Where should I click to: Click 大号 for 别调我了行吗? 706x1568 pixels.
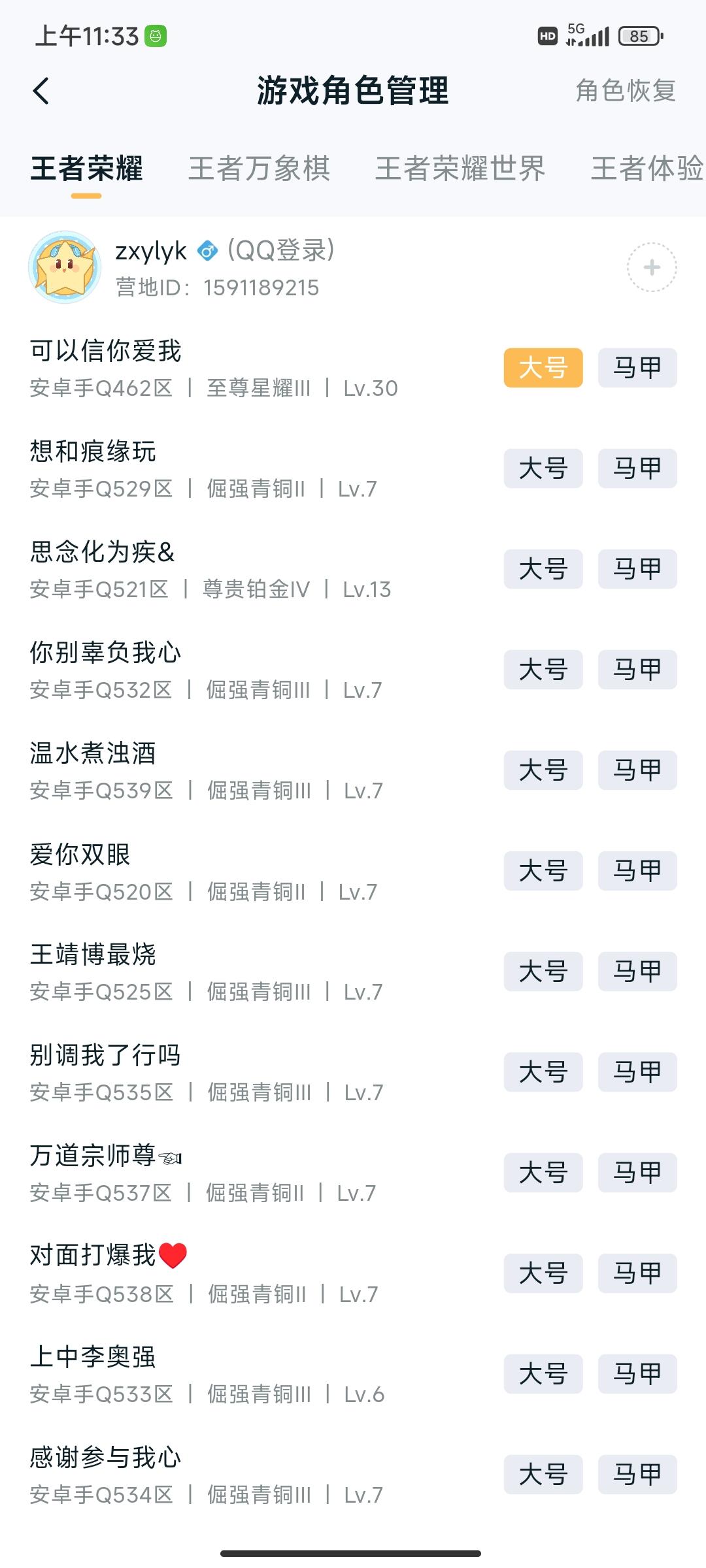(543, 1072)
